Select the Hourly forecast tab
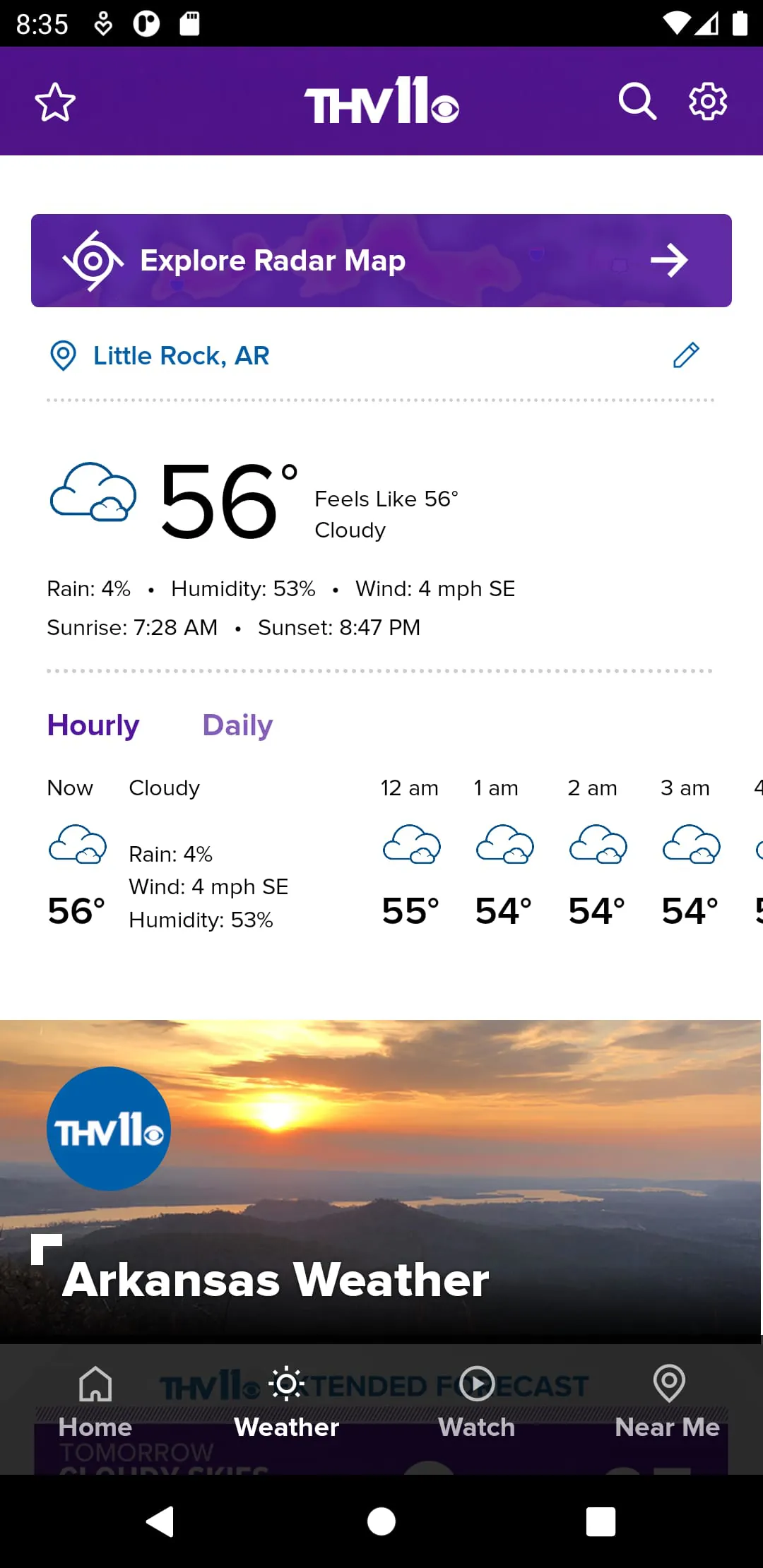 93,725
